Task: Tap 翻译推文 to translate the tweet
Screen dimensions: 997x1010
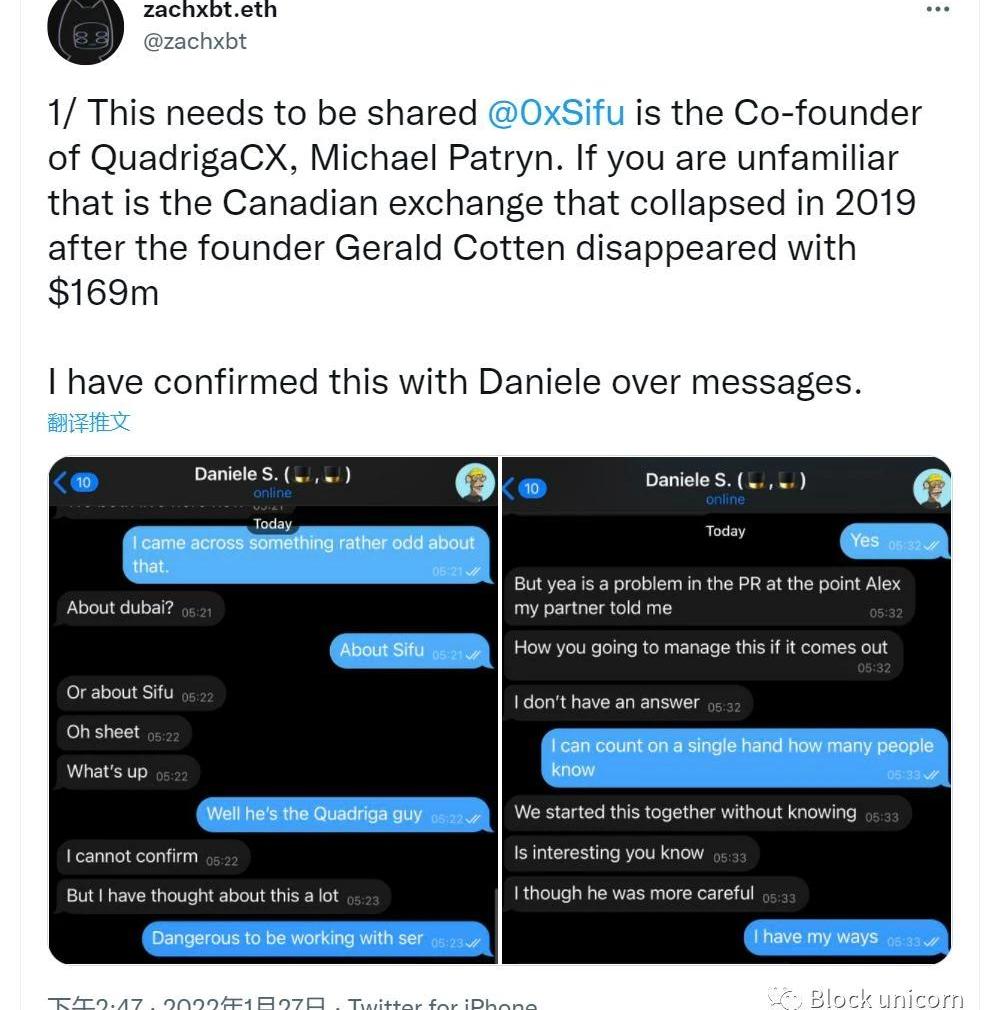Action: tap(89, 422)
